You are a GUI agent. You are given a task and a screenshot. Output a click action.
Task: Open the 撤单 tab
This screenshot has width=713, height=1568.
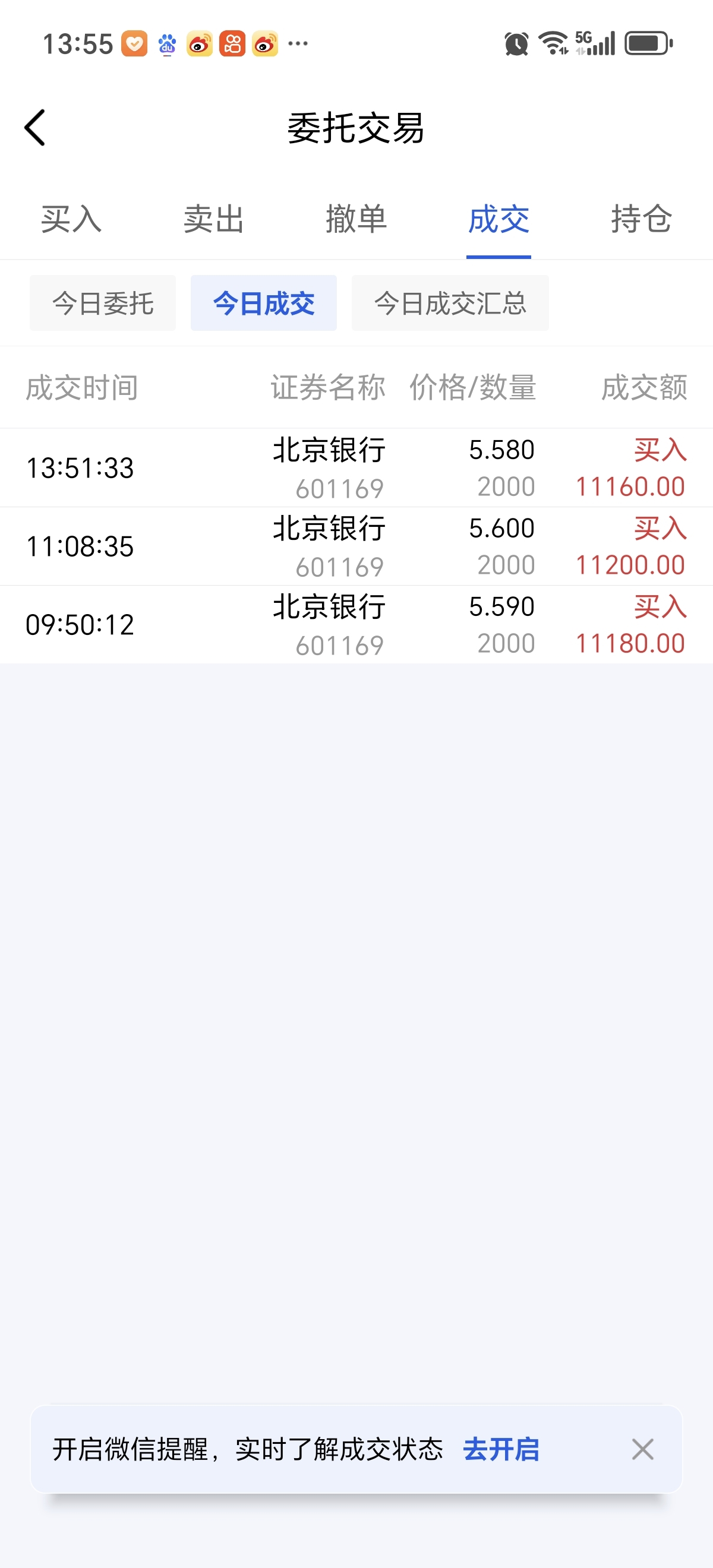(356, 219)
